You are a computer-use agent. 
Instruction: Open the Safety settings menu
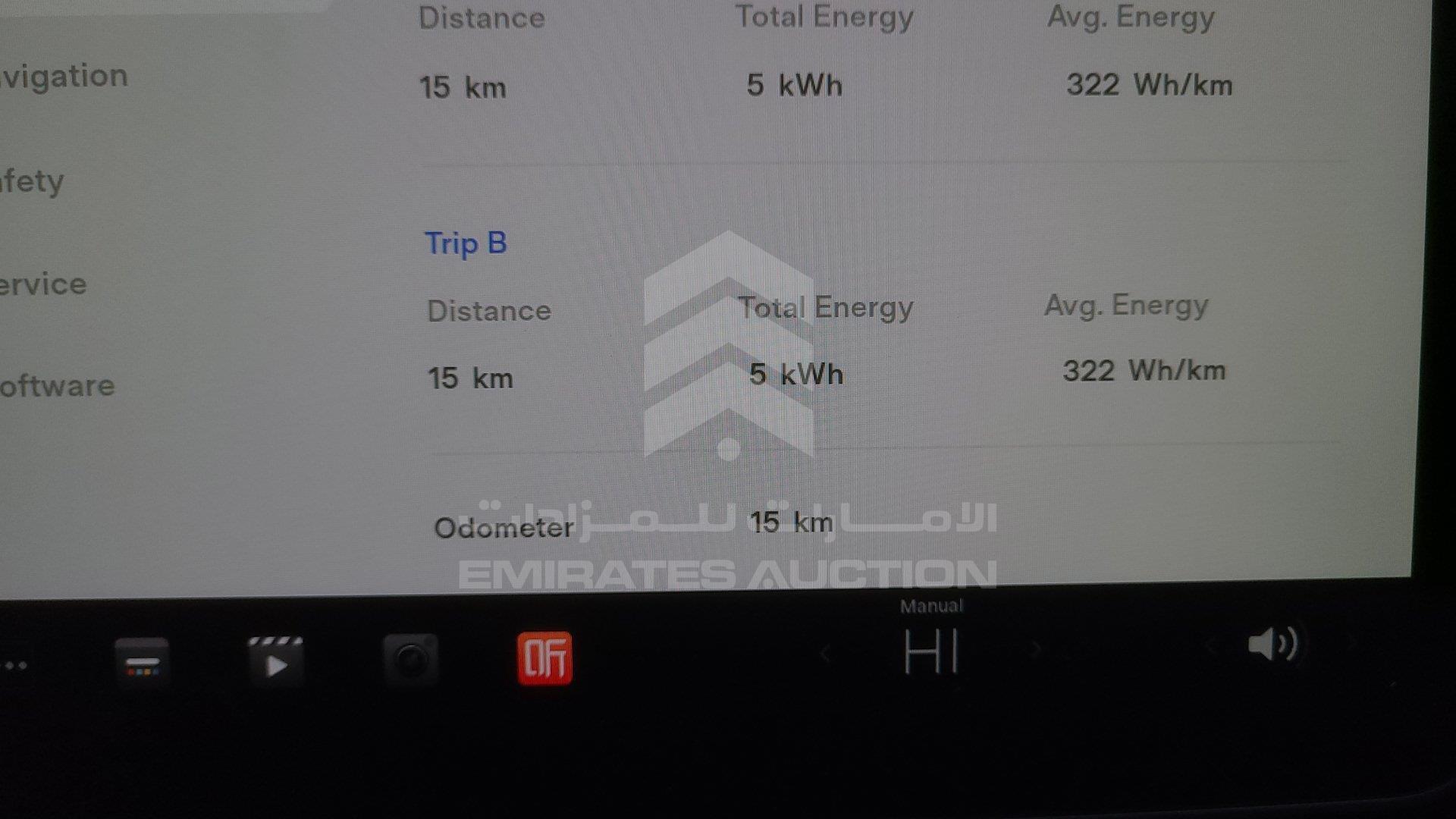pyautogui.click(x=32, y=181)
